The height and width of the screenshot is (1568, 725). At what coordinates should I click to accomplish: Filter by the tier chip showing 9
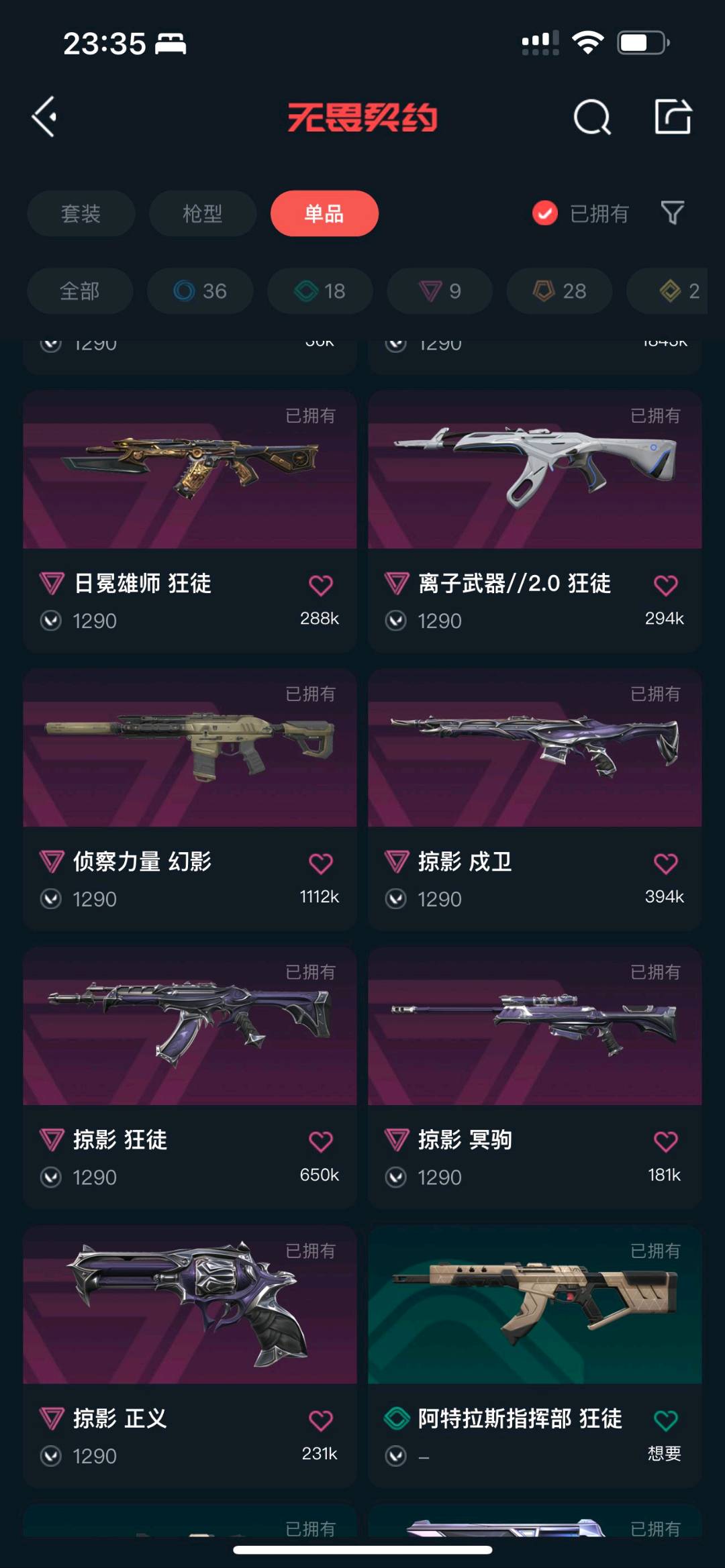(x=440, y=291)
